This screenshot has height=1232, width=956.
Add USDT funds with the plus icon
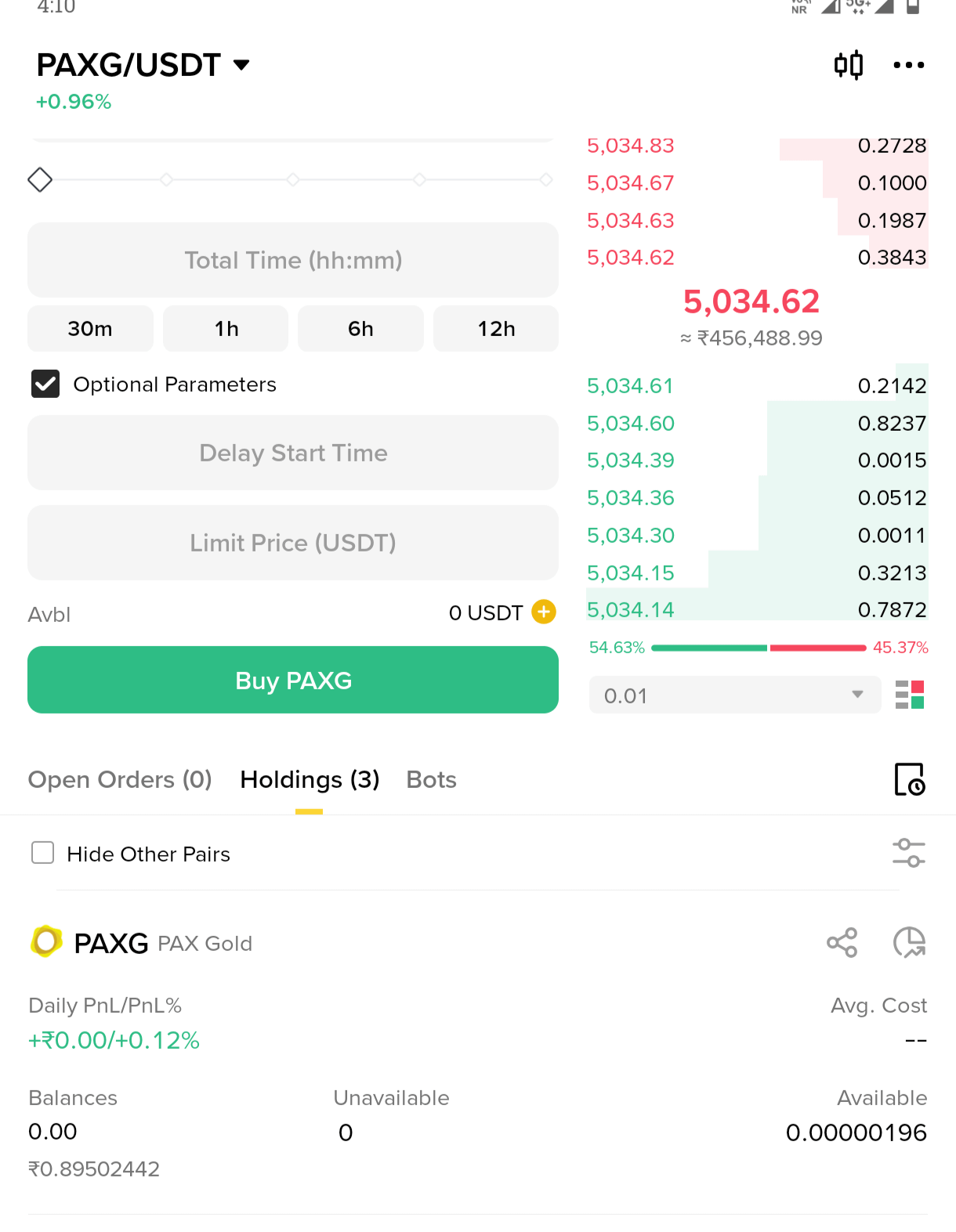click(x=543, y=612)
